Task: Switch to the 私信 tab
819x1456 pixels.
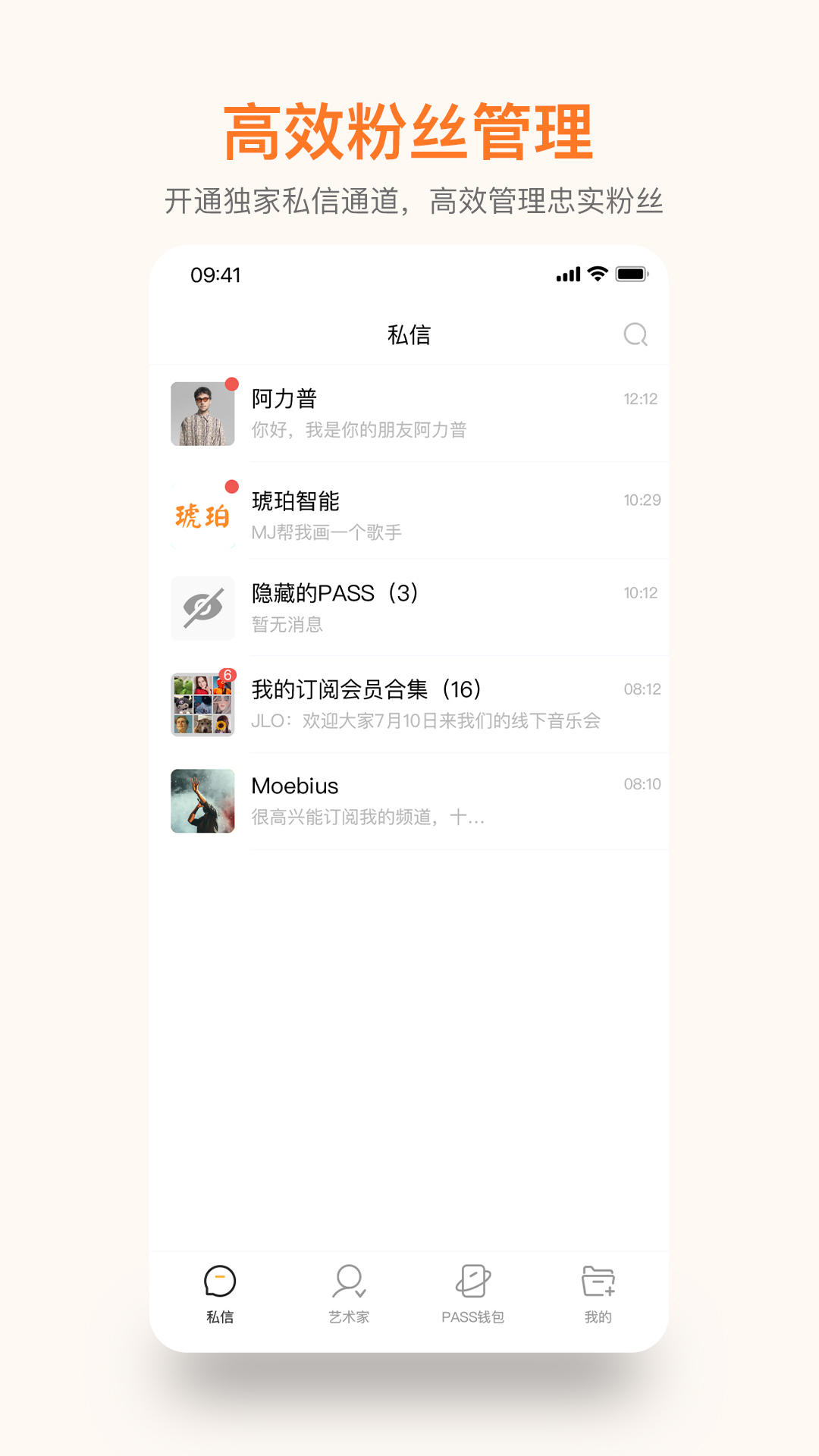Action: [220, 1293]
